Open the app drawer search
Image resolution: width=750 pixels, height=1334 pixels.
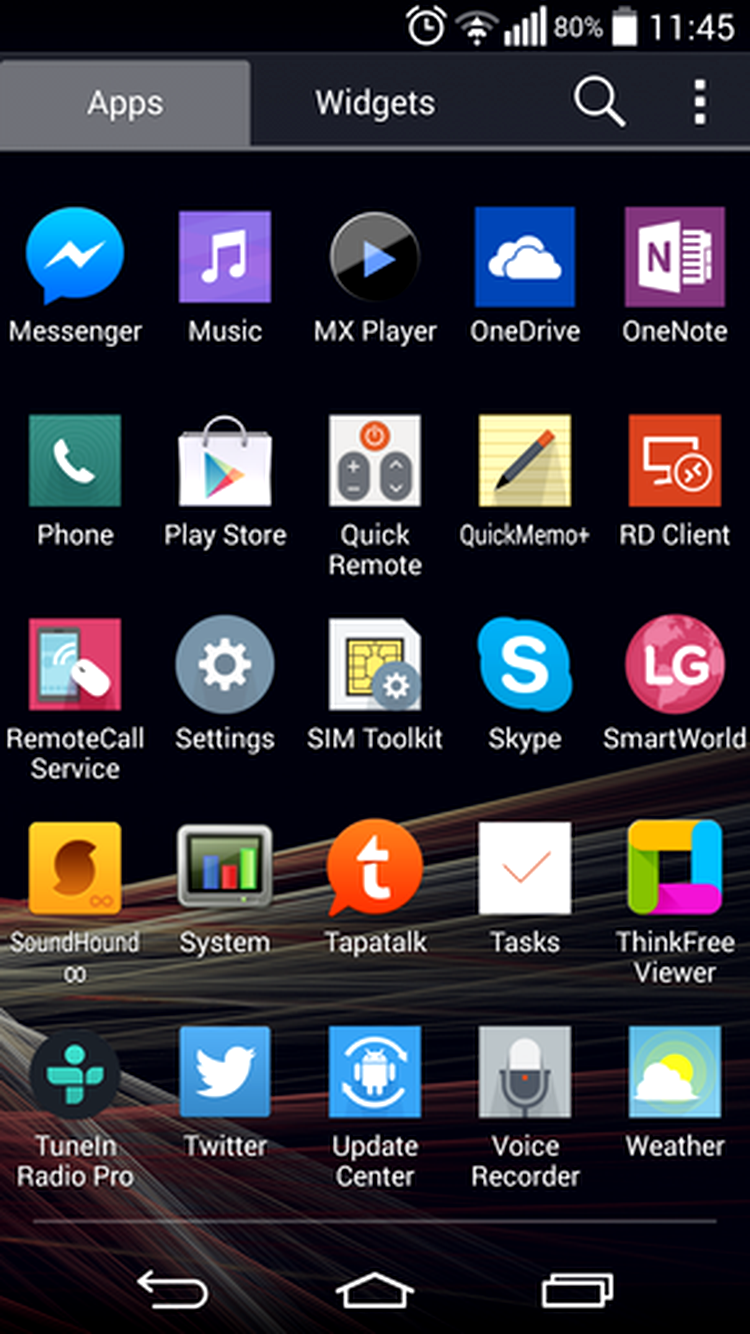(x=599, y=102)
